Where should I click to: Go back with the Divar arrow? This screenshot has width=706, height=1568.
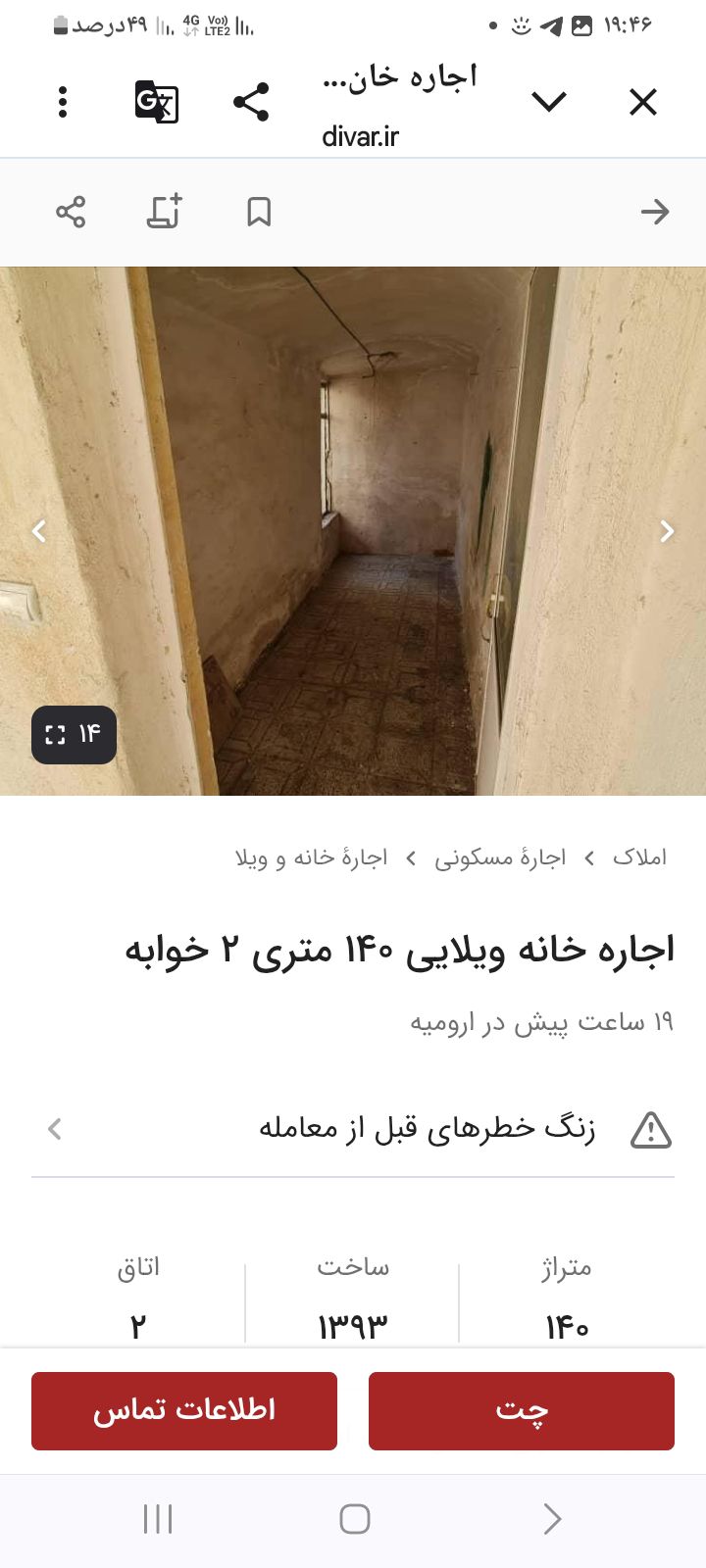click(x=654, y=212)
